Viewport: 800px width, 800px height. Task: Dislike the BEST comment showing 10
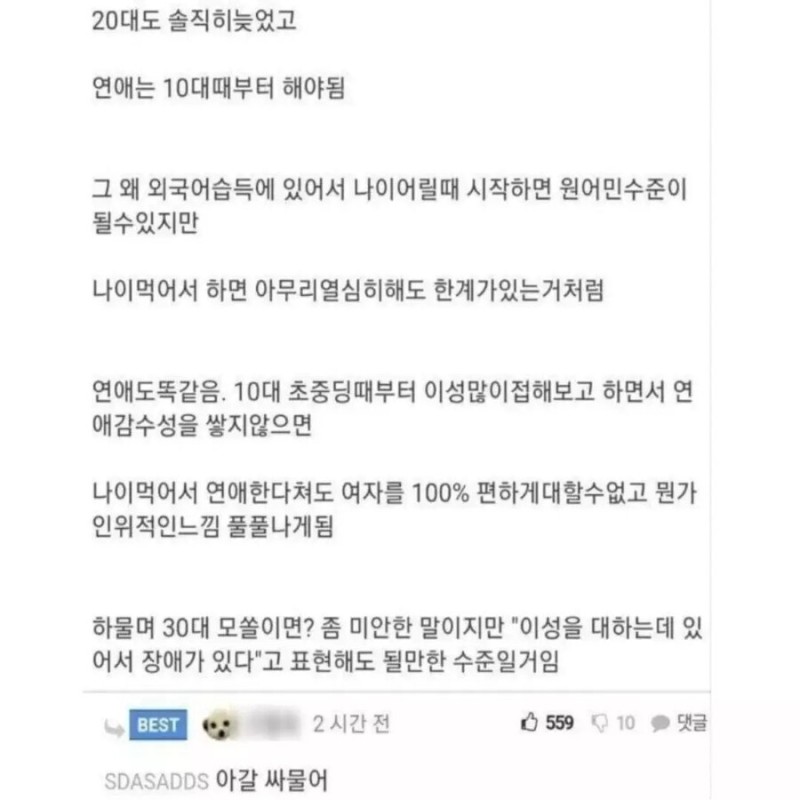[x=600, y=723]
